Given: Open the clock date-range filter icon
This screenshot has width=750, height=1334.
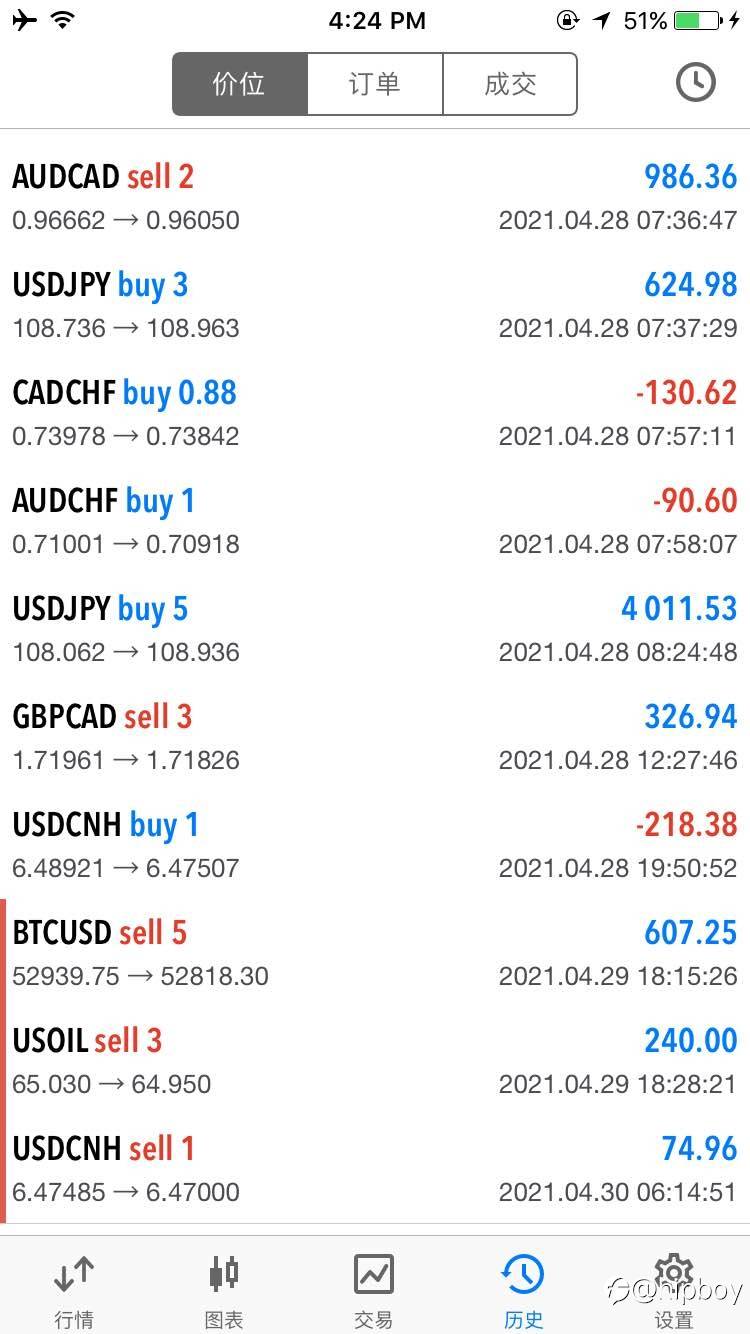Looking at the screenshot, I should pos(695,83).
